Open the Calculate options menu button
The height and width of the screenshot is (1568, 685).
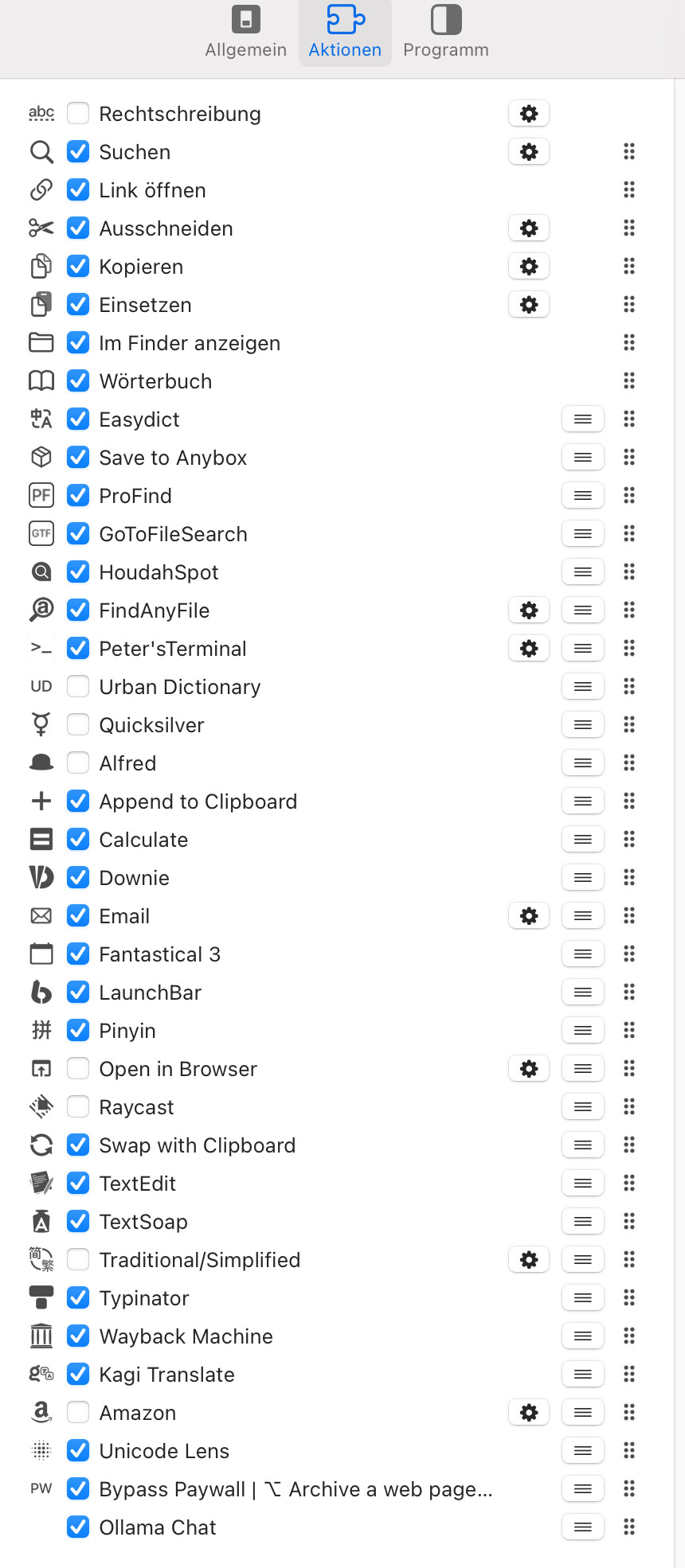pos(583,840)
